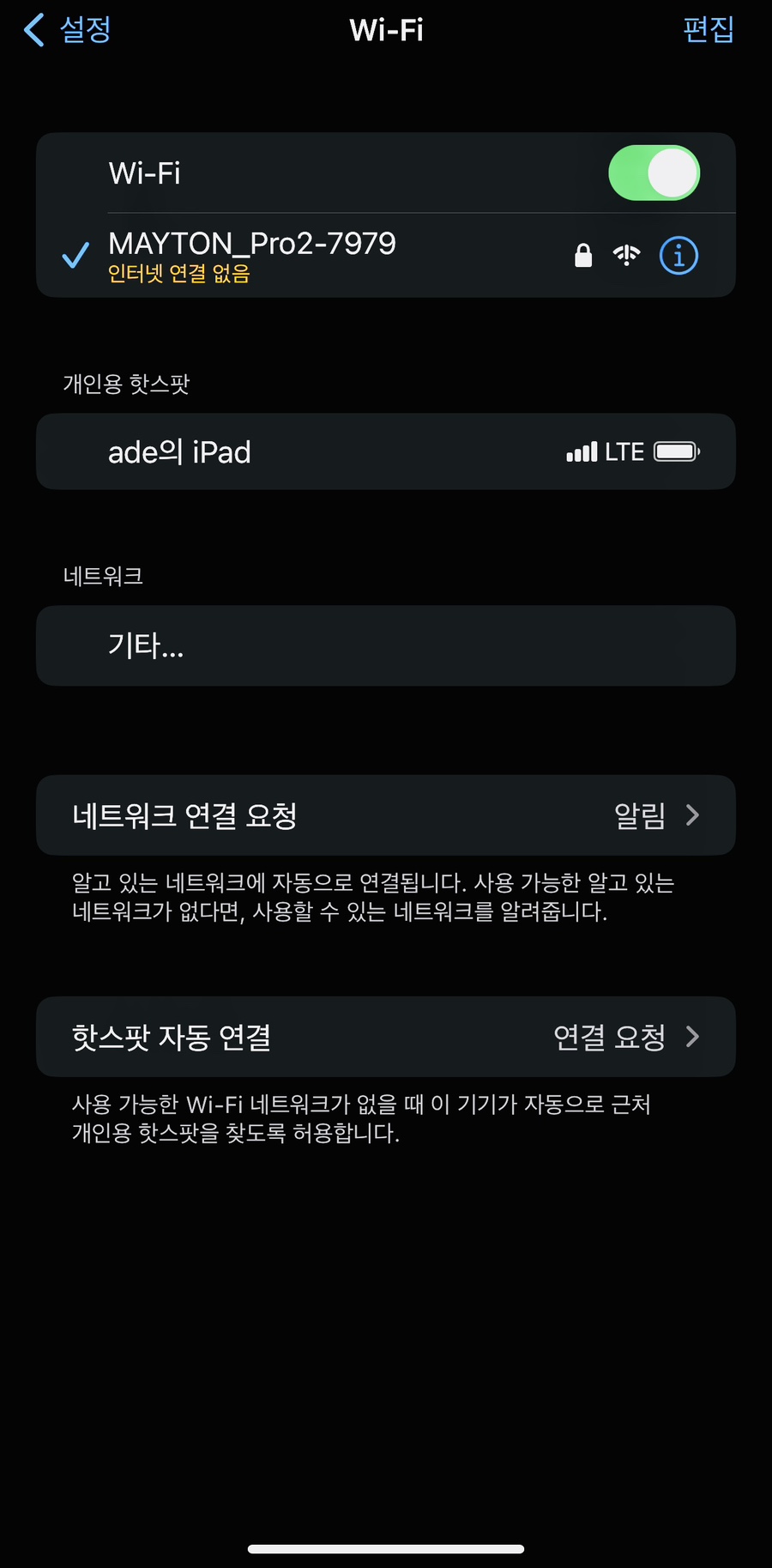Tap the 편집 button
Image resolution: width=772 pixels, height=1568 pixels.
pos(708,30)
